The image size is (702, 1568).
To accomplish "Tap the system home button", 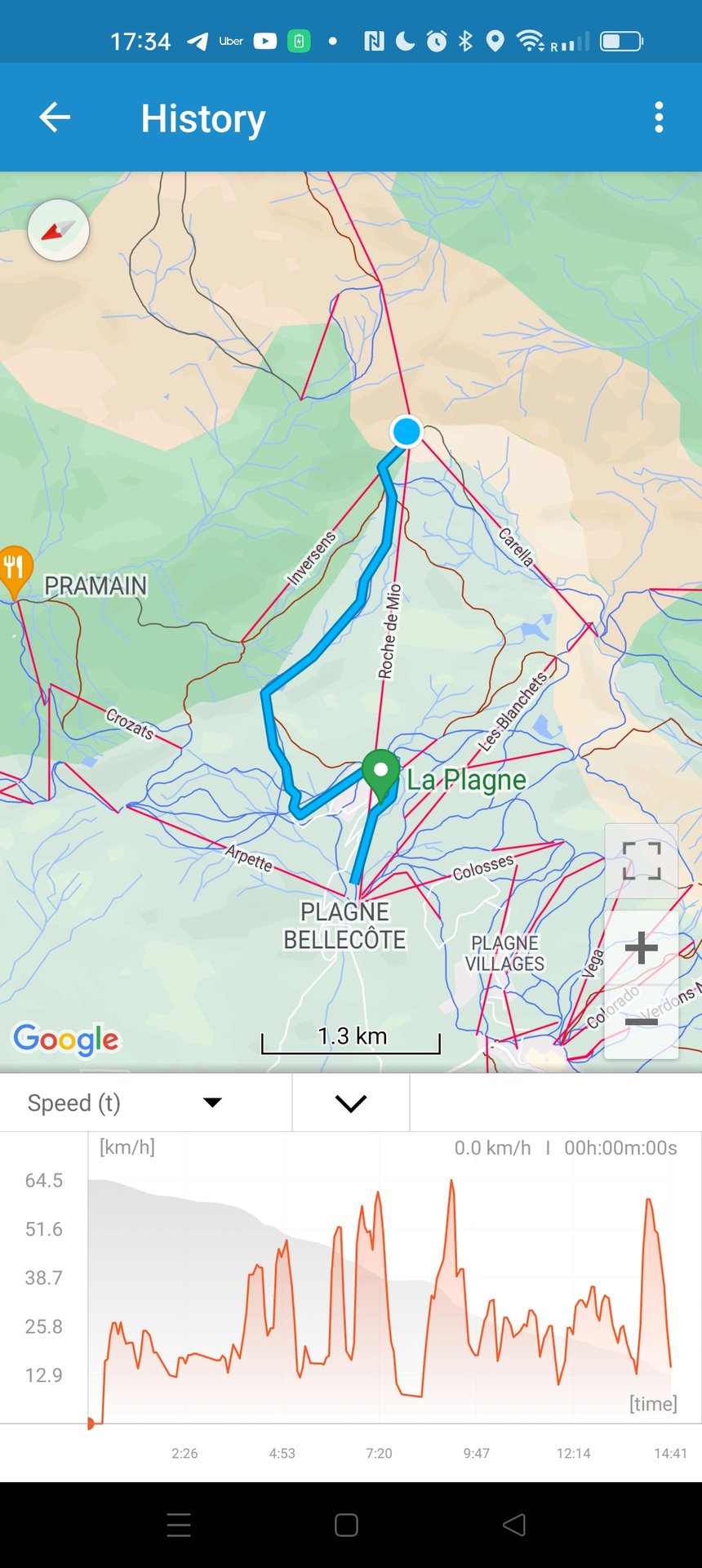I will point(346,1525).
